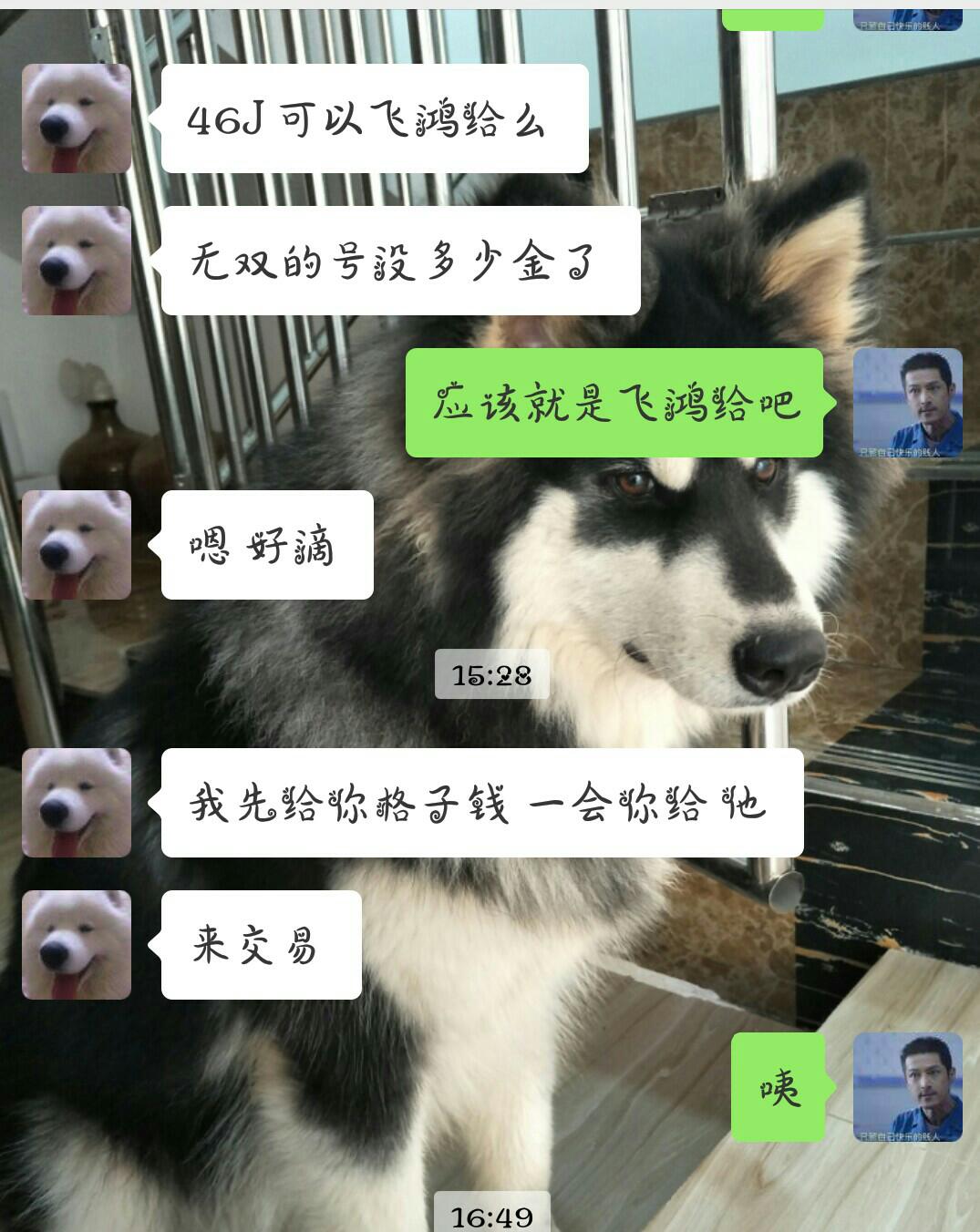Open the profile of the dog avatar beside '46J可以飞鸿给么'
The width and height of the screenshot is (980, 1232).
pyautogui.click(x=77, y=118)
